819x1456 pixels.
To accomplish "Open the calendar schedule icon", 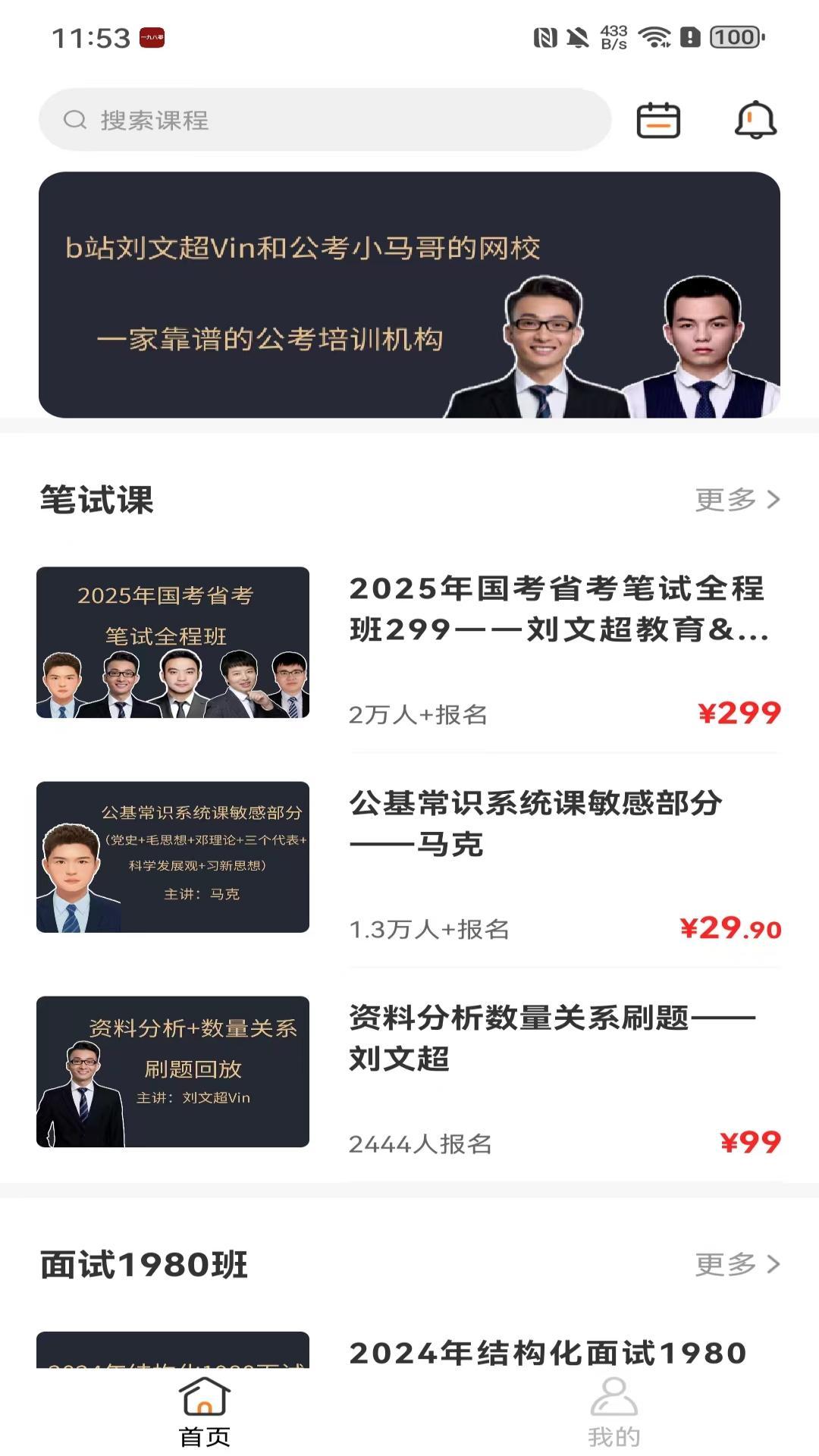I will pyautogui.click(x=657, y=120).
